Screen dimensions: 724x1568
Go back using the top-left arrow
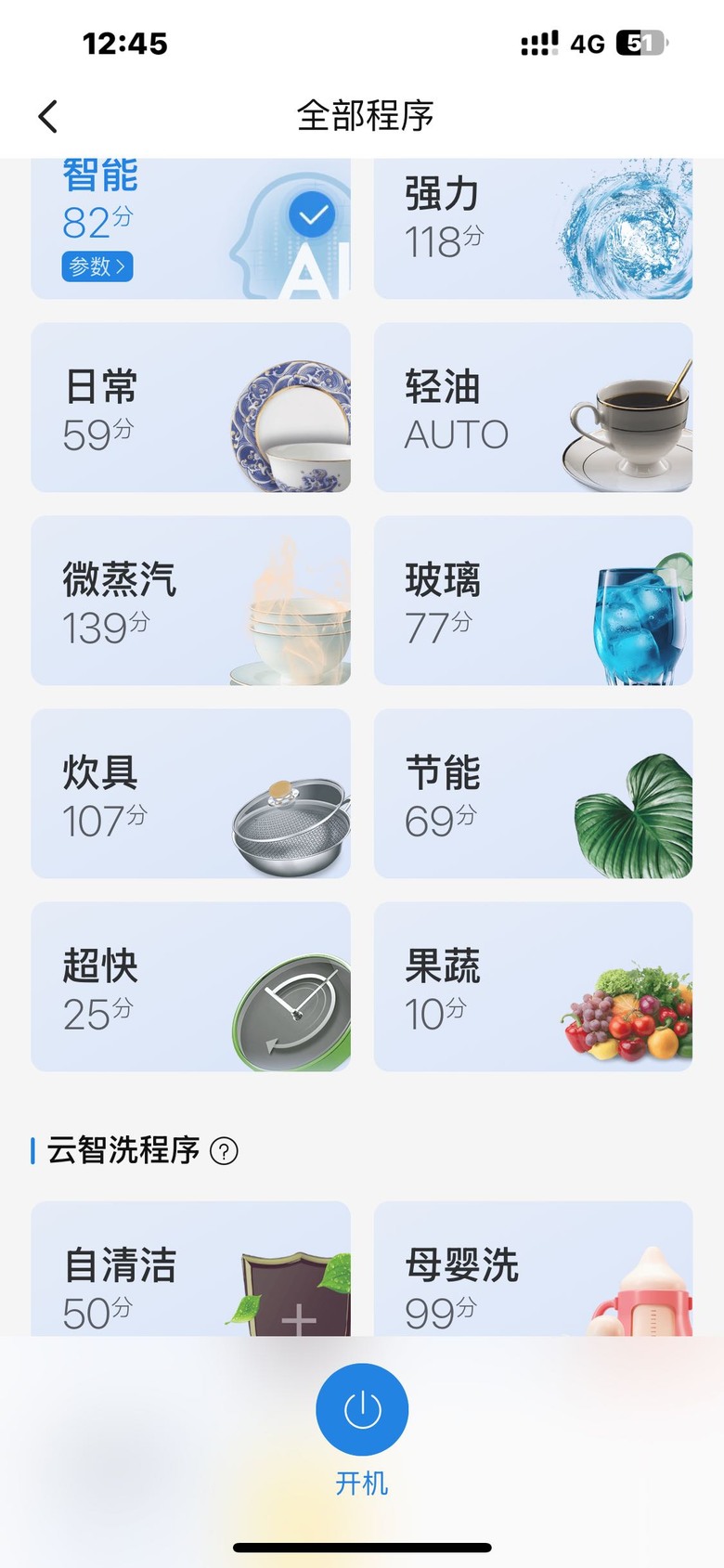(48, 117)
